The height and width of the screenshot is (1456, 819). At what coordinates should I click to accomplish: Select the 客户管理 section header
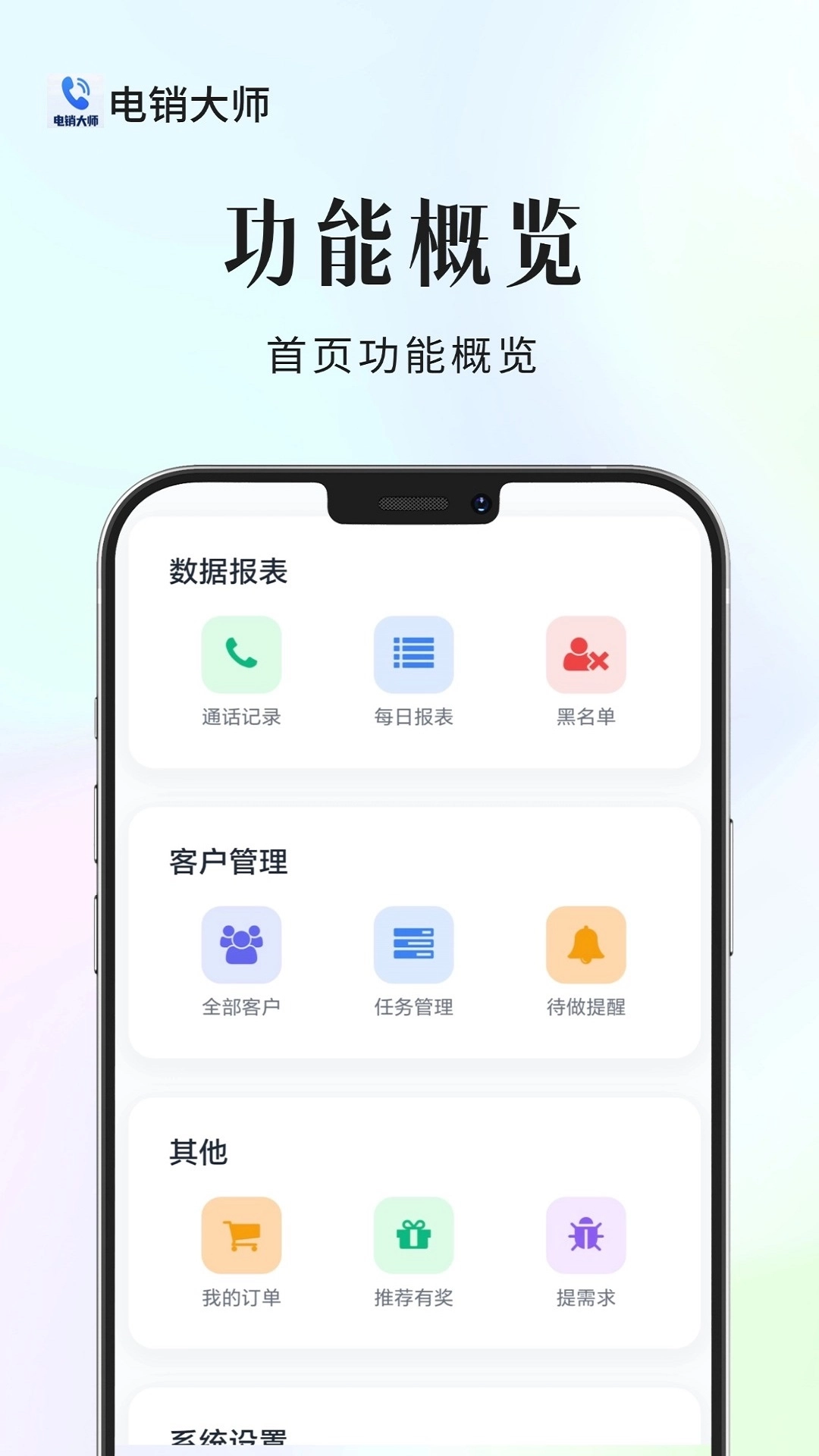(x=227, y=863)
